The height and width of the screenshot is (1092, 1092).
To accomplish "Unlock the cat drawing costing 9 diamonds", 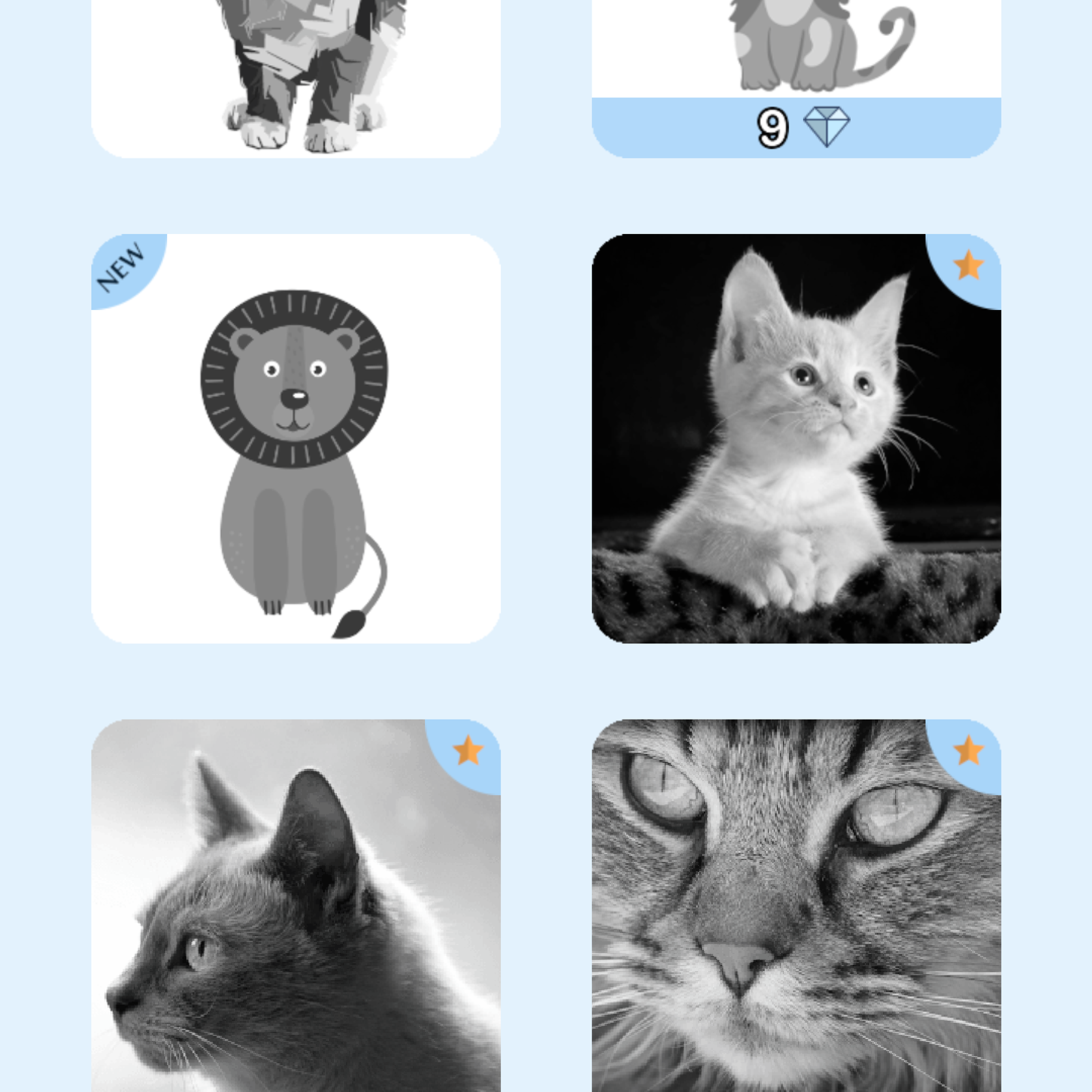I will [796, 127].
